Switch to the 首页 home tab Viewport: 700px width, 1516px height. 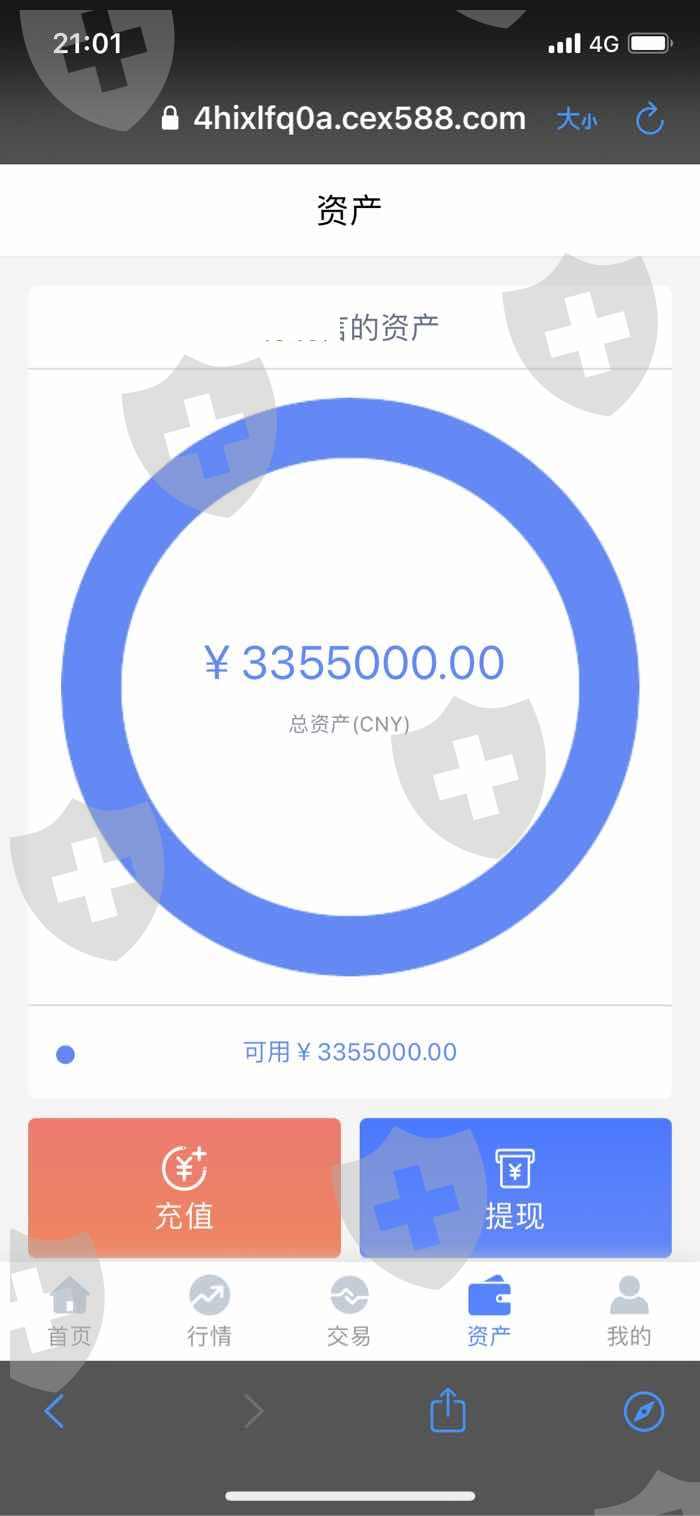point(70,1311)
